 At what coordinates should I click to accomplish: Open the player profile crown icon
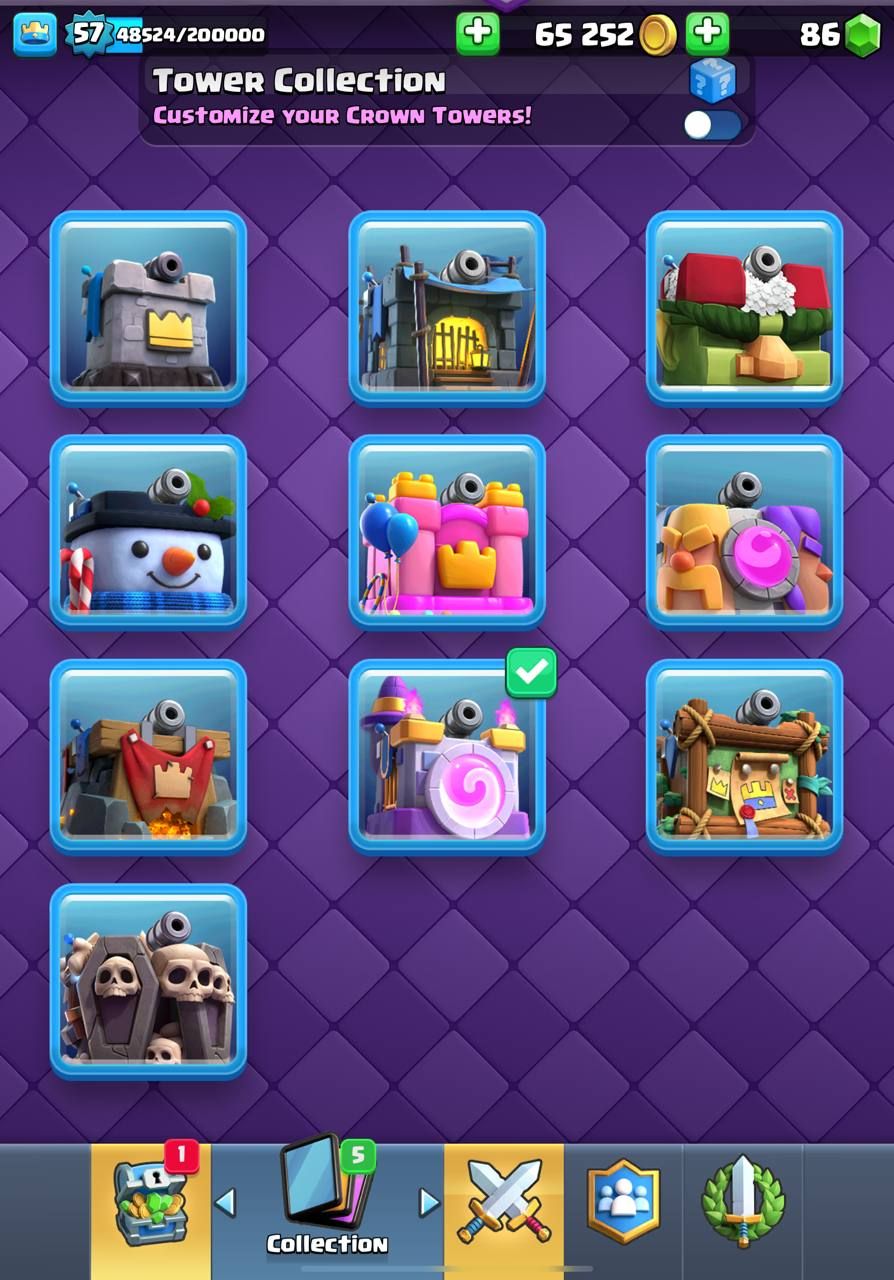pos(34,34)
